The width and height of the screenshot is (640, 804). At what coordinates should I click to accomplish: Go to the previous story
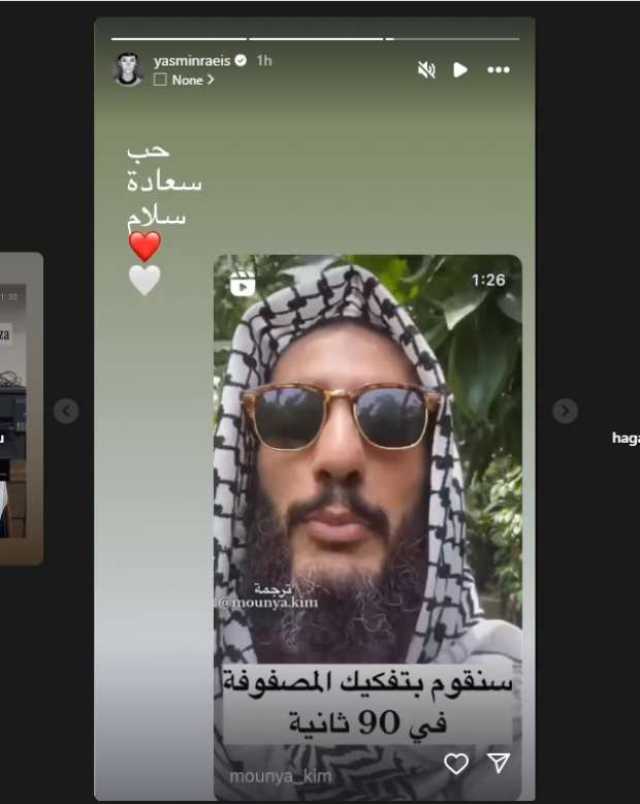tap(66, 411)
